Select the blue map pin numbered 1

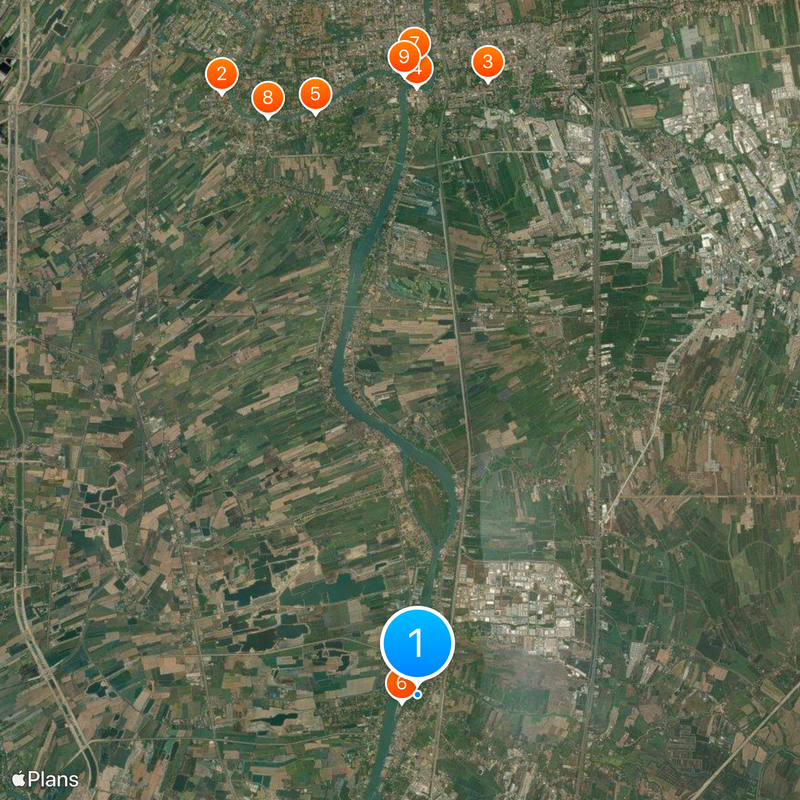tap(417, 643)
